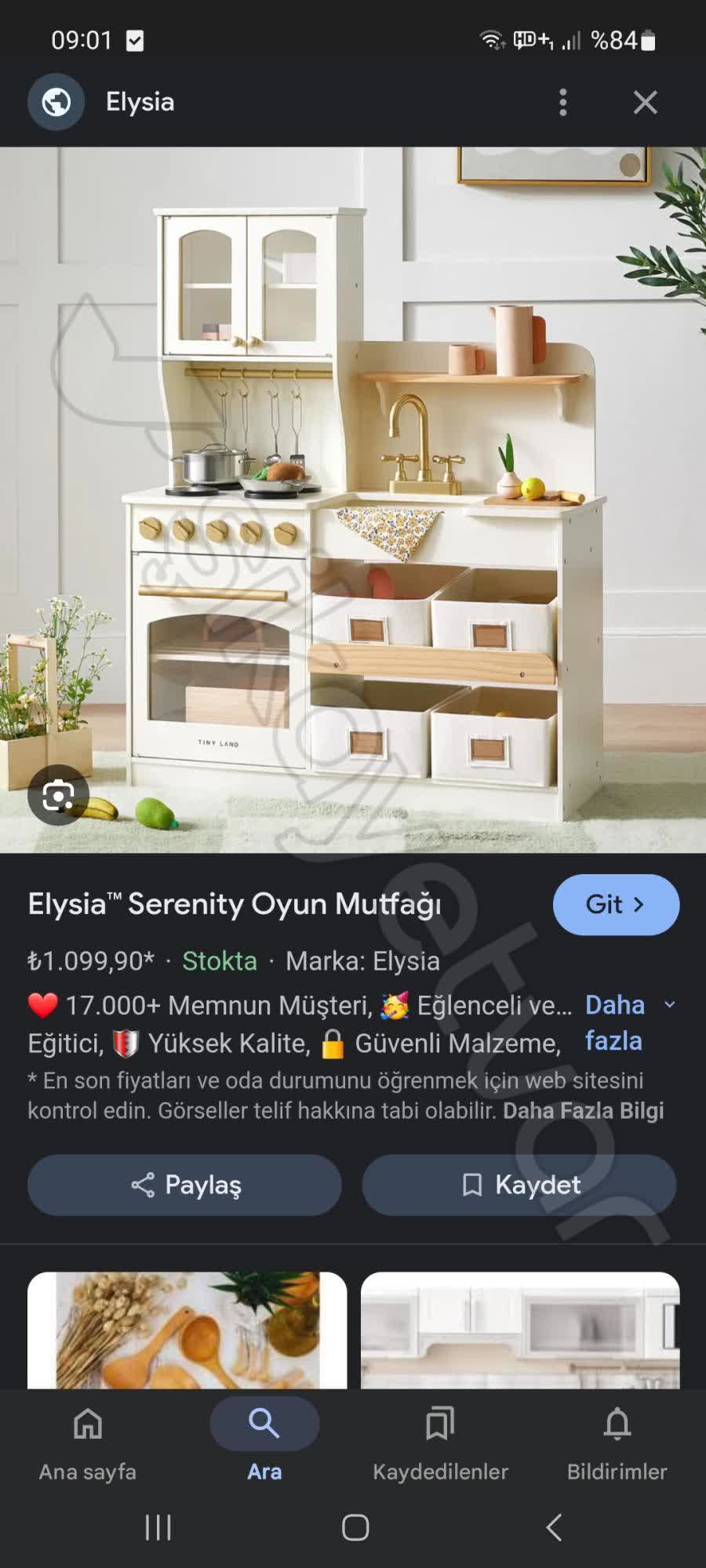This screenshot has width=706, height=1568.
Task: Expand the Daha fazla chevron
Action: point(669,1004)
